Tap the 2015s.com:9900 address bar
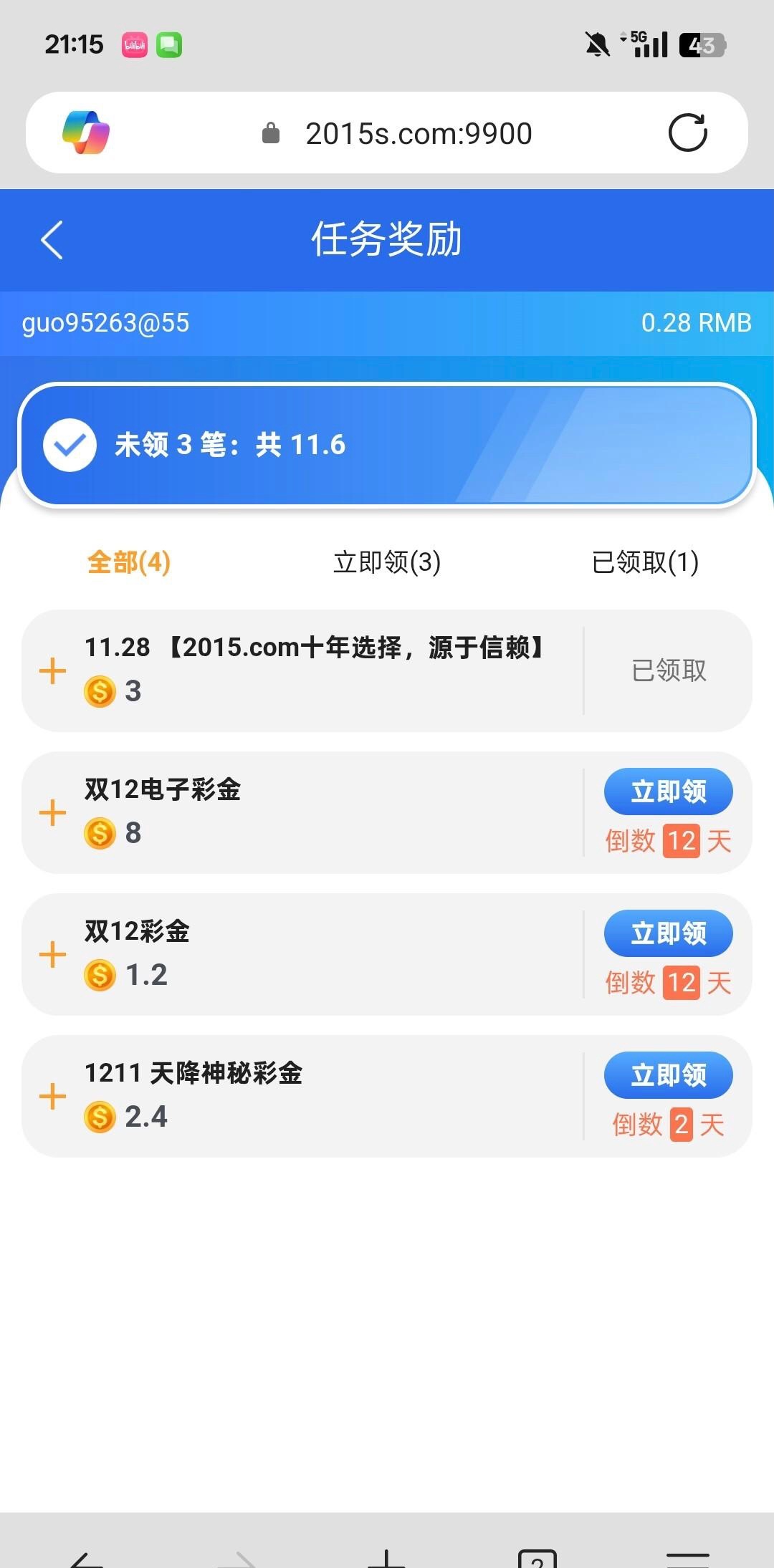Screen dimensions: 774x1568 [x=419, y=134]
